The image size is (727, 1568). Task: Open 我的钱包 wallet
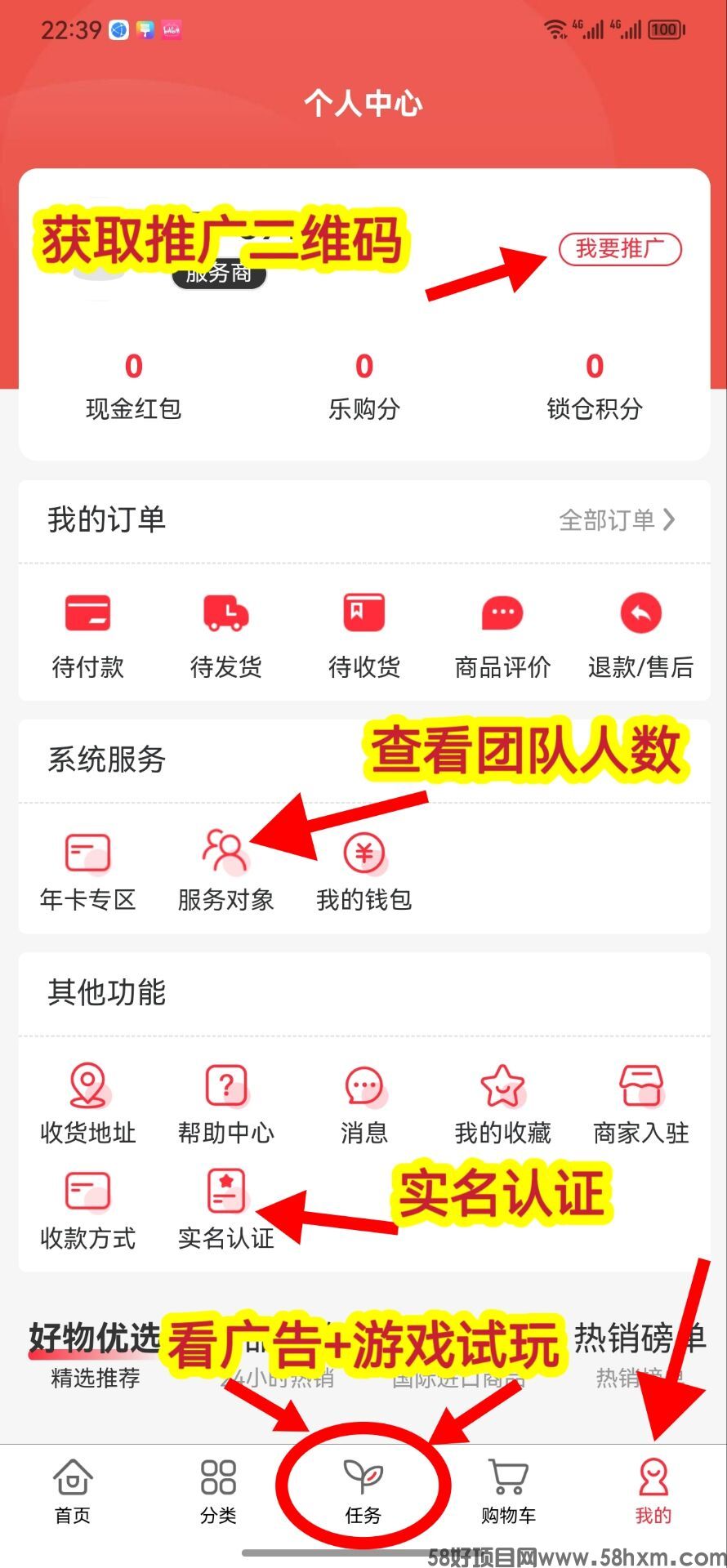pos(363,871)
